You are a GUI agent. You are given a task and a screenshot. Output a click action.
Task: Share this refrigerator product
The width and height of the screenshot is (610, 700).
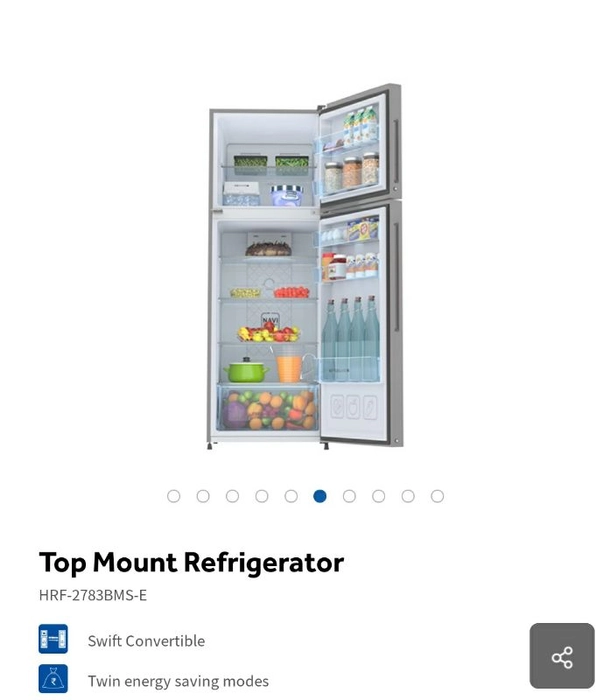coord(562,656)
